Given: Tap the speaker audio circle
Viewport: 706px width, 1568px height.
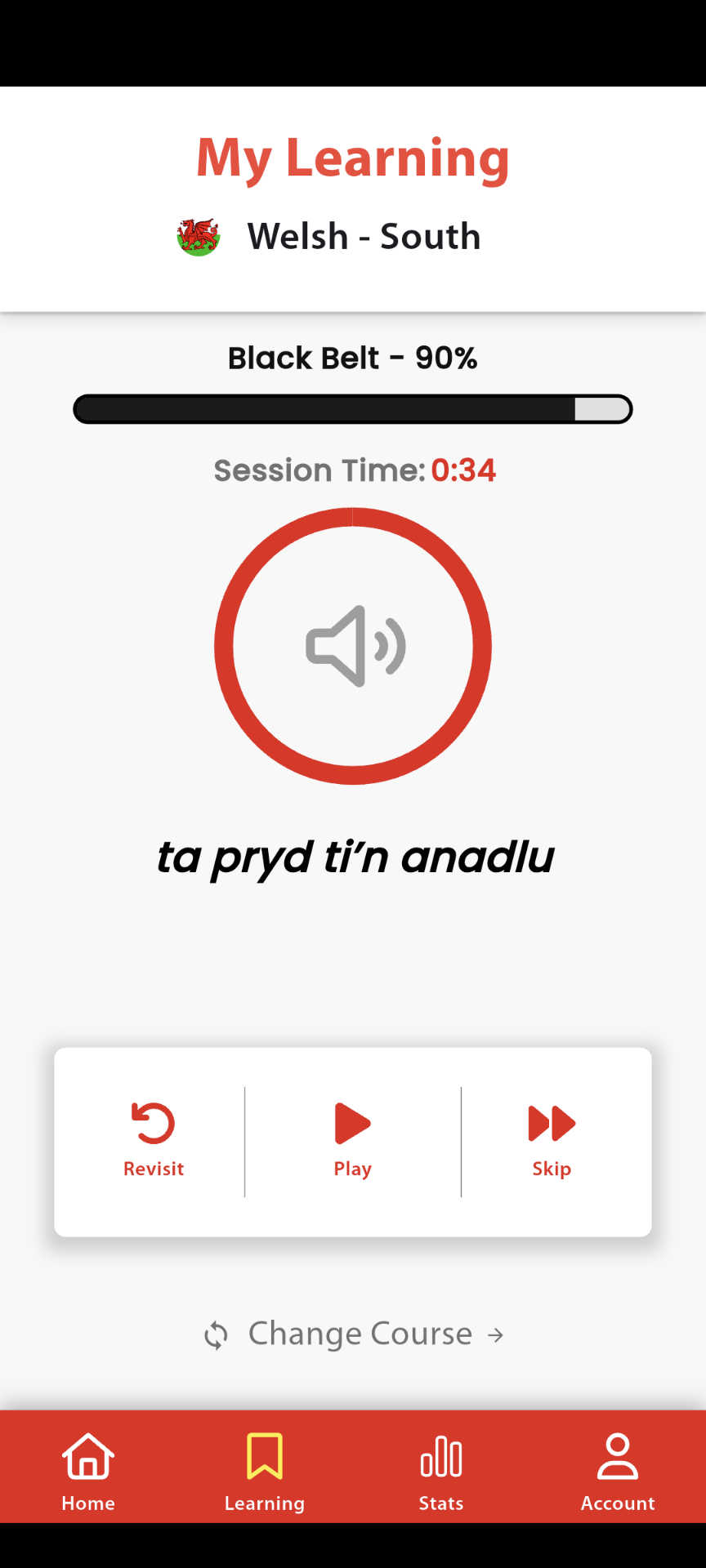Looking at the screenshot, I should pyautogui.click(x=353, y=646).
